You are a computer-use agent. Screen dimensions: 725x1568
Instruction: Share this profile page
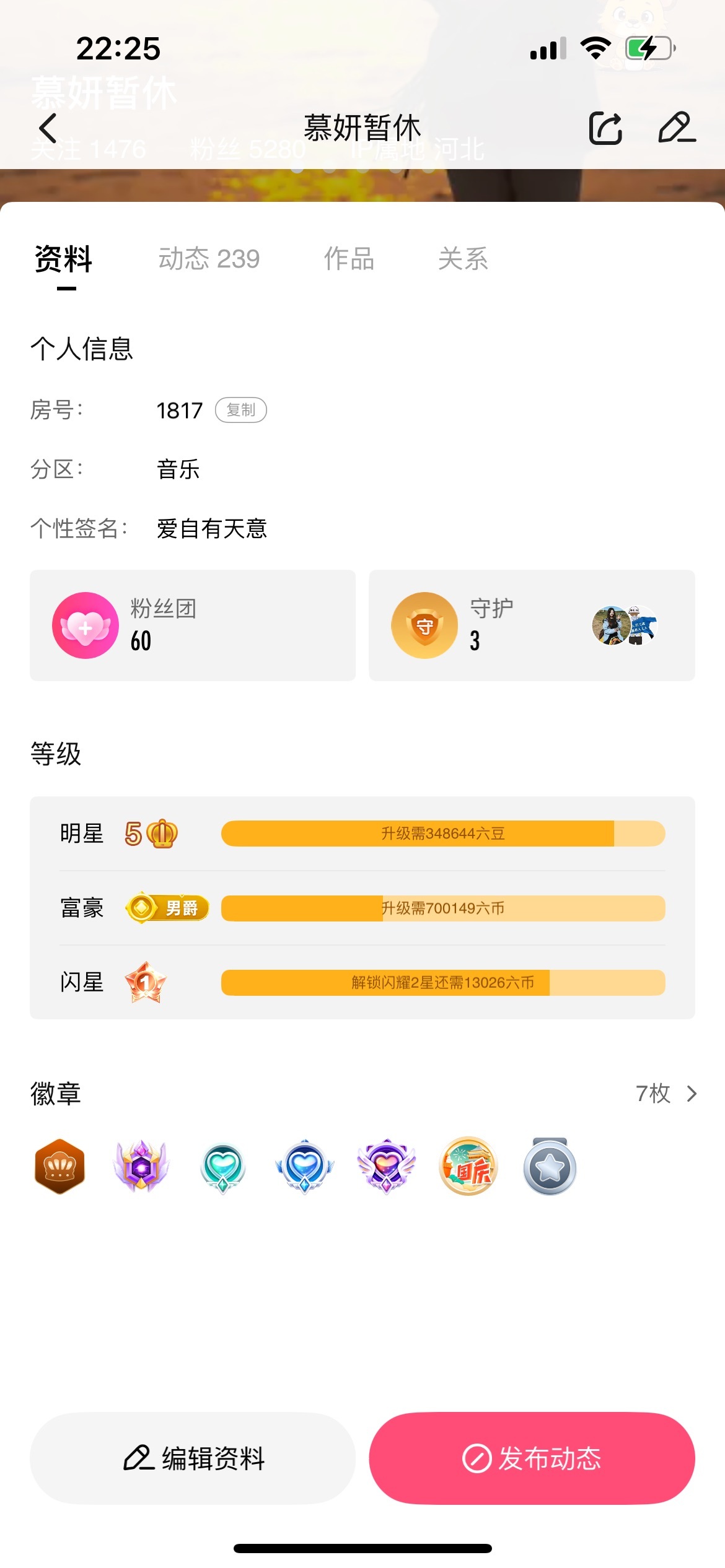[x=605, y=128]
